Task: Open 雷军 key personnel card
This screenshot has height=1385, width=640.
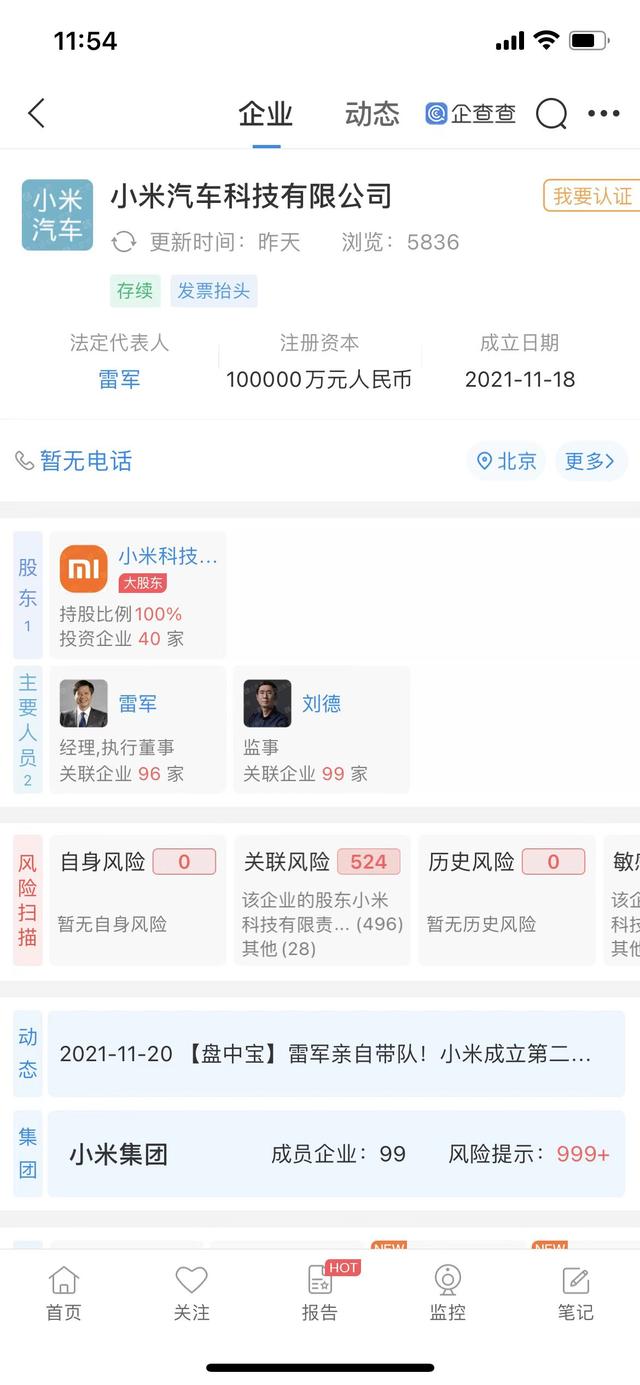Action: [137, 730]
